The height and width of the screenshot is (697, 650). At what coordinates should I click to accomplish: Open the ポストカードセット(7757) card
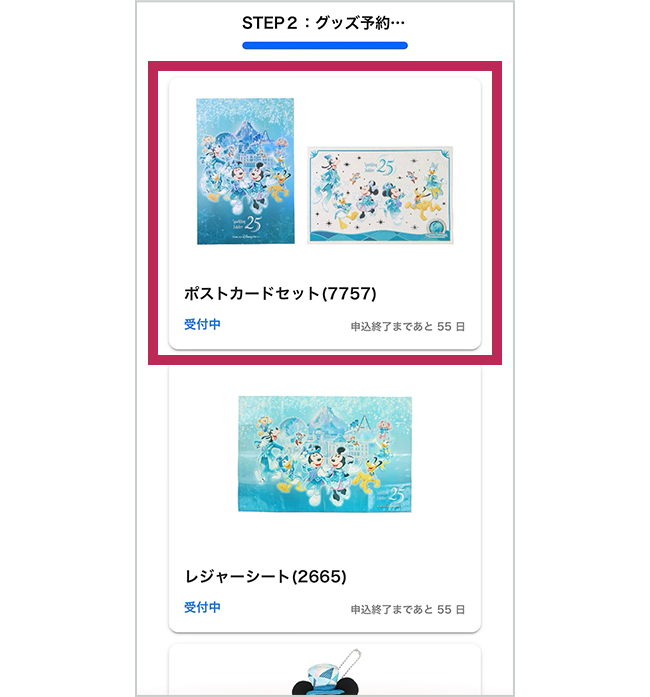[x=325, y=213]
